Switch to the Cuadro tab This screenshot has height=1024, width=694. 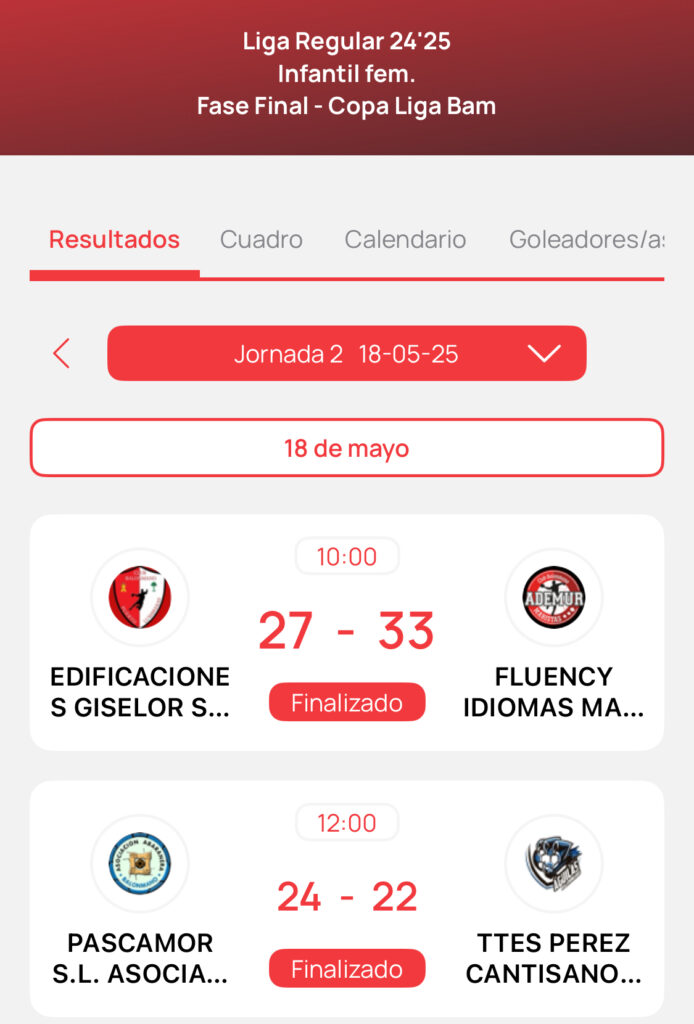tap(261, 240)
